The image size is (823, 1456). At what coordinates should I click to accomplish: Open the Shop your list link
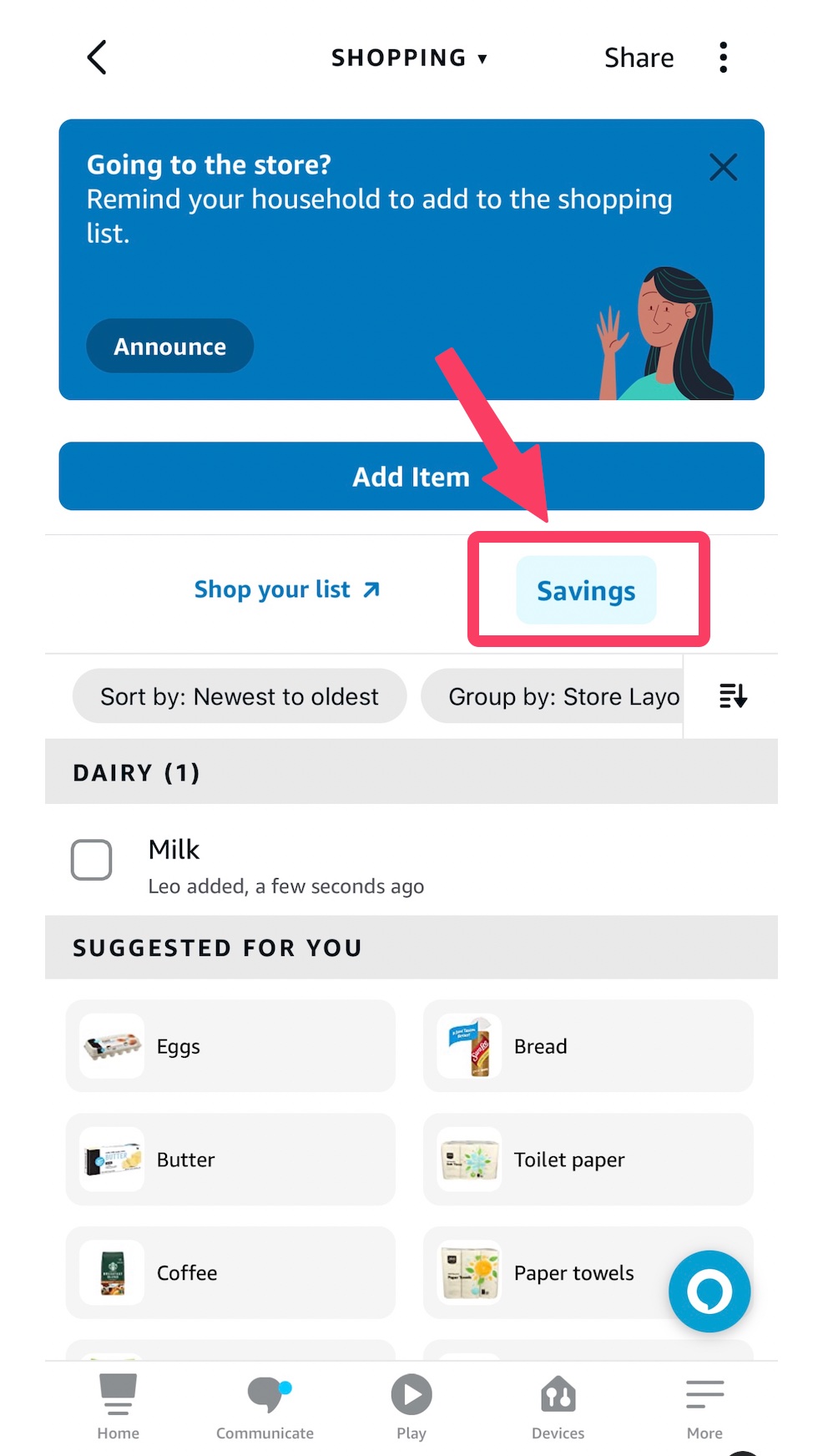[286, 589]
